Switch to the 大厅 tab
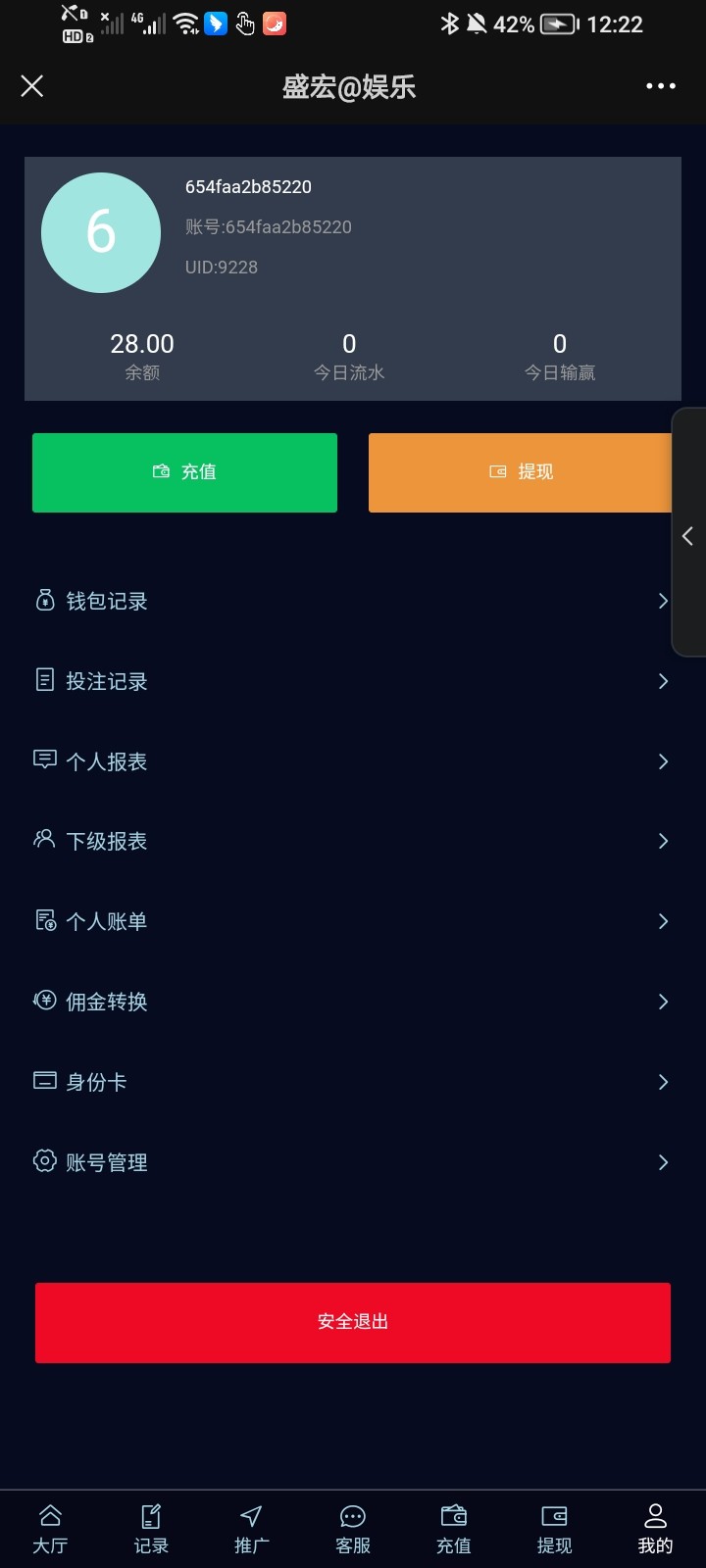This screenshot has height=1568, width=706. click(x=50, y=1529)
